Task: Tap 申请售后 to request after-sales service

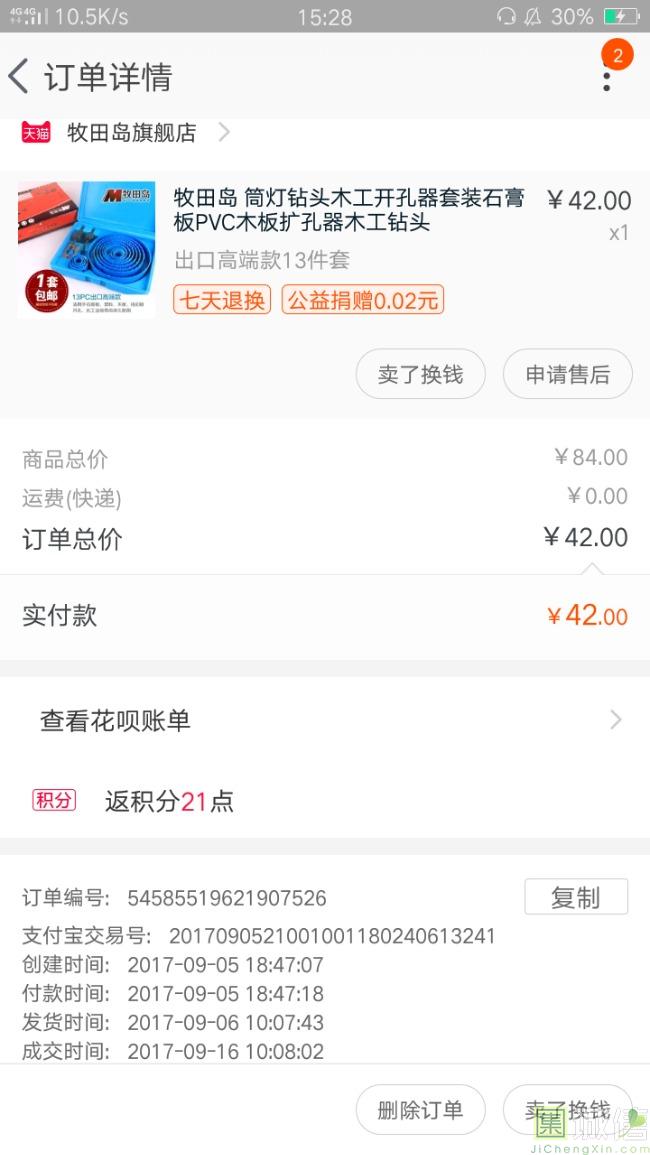Action: [x=567, y=374]
